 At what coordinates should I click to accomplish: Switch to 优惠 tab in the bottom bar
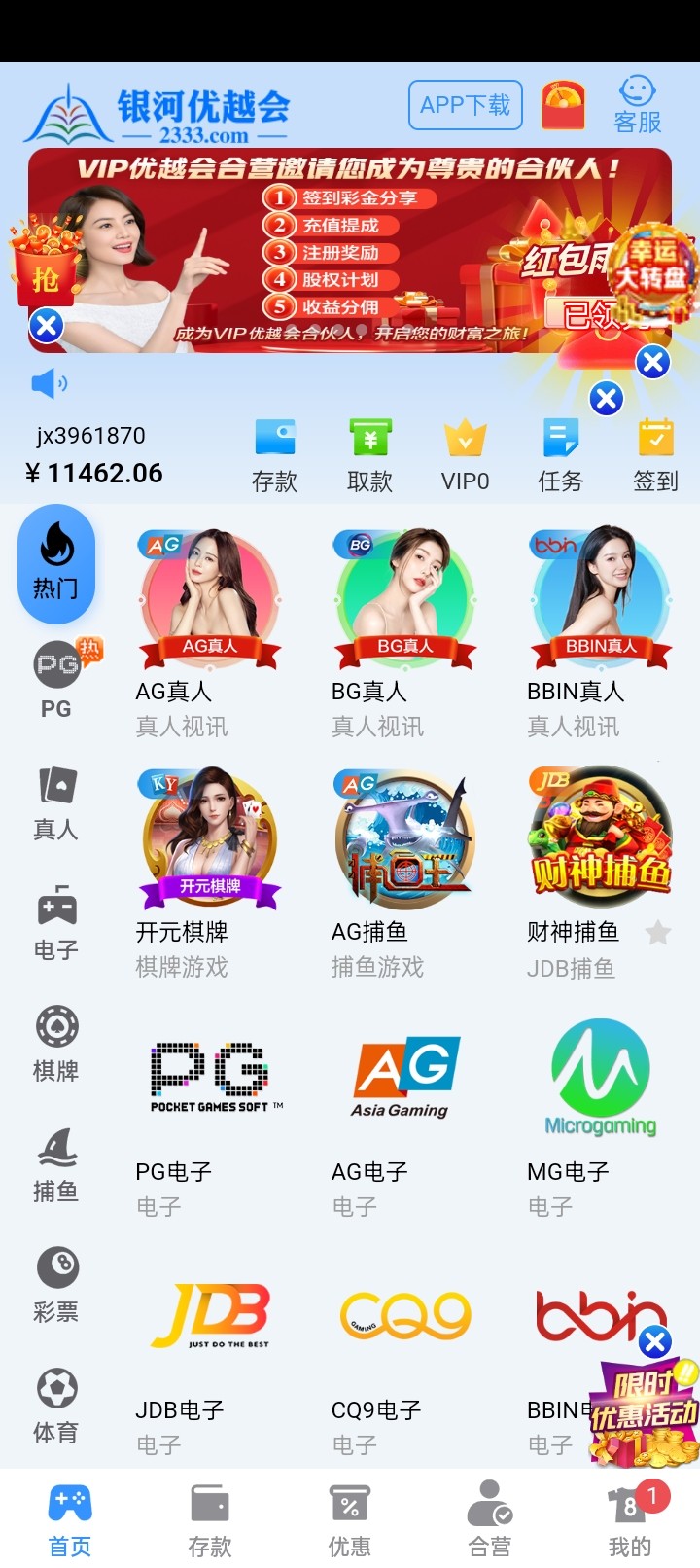[350, 1519]
